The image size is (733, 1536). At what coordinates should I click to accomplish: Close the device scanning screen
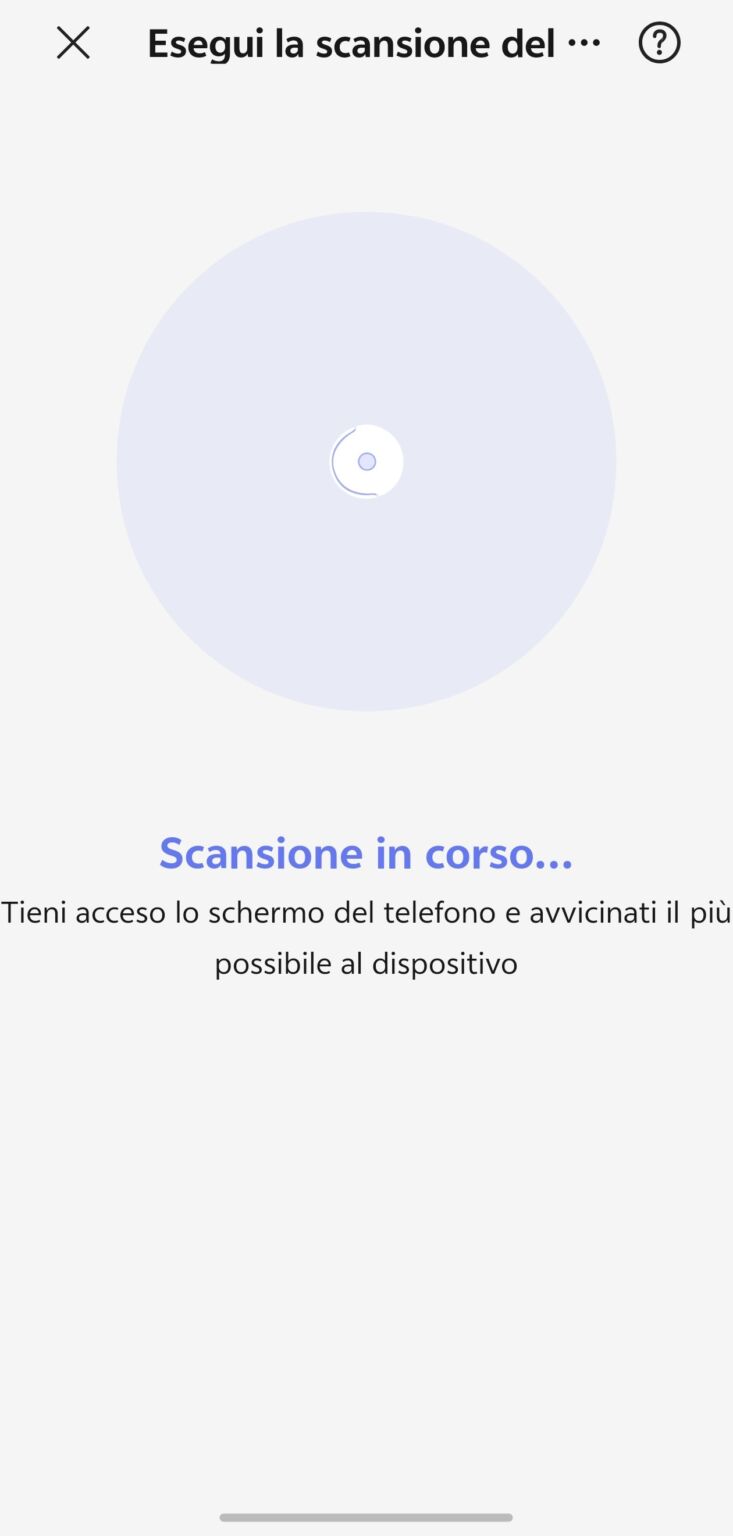coord(73,43)
